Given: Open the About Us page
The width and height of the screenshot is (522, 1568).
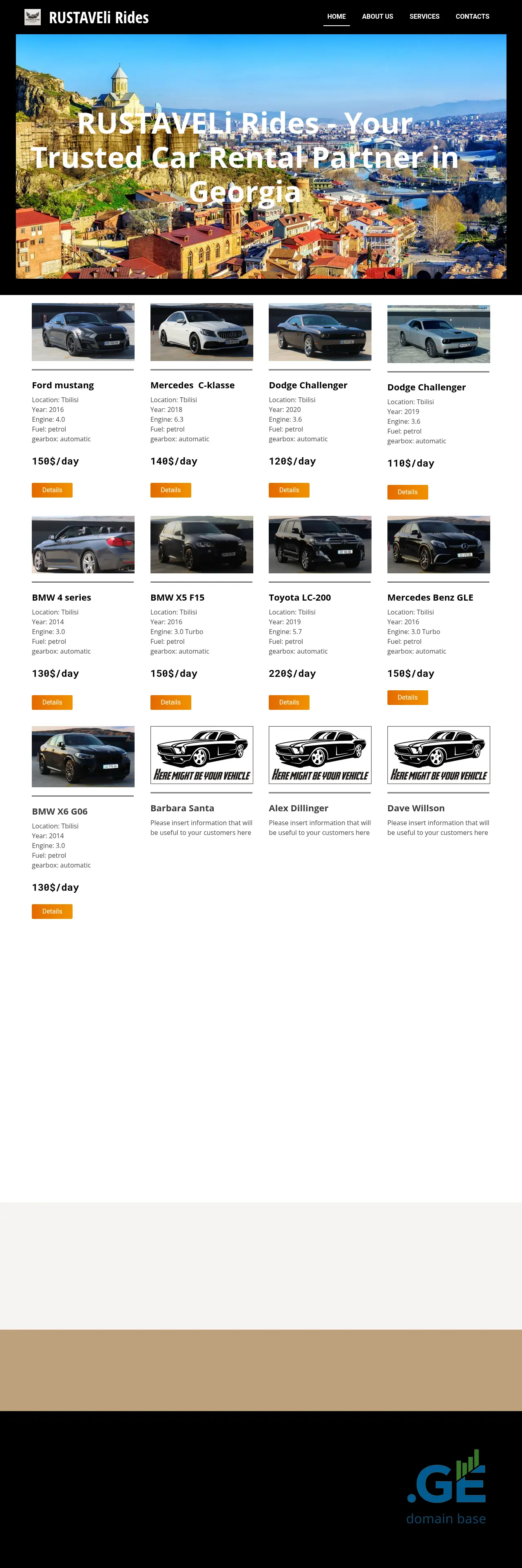Looking at the screenshot, I should (x=377, y=16).
